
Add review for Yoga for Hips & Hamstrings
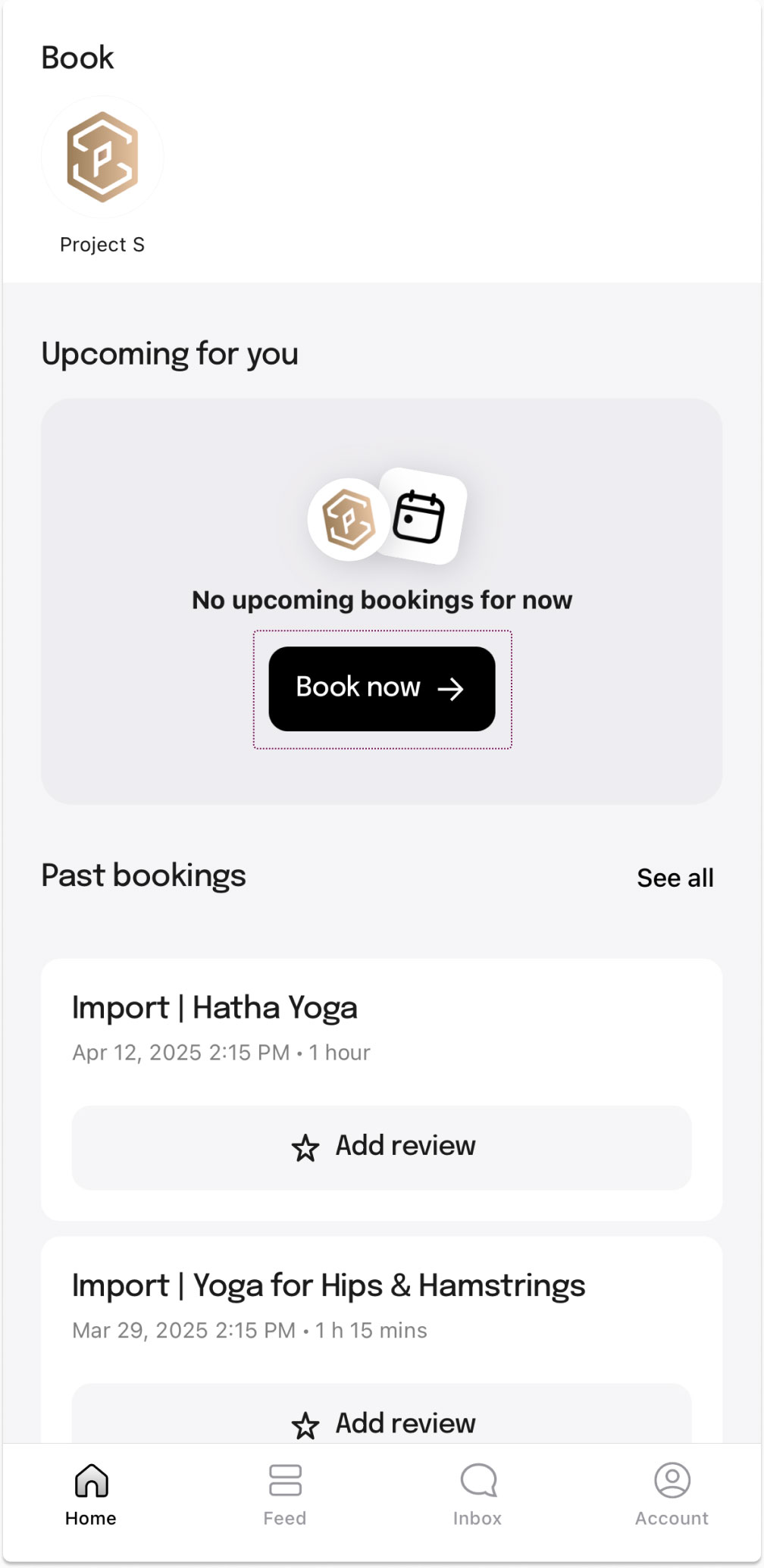(x=381, y=1422)
